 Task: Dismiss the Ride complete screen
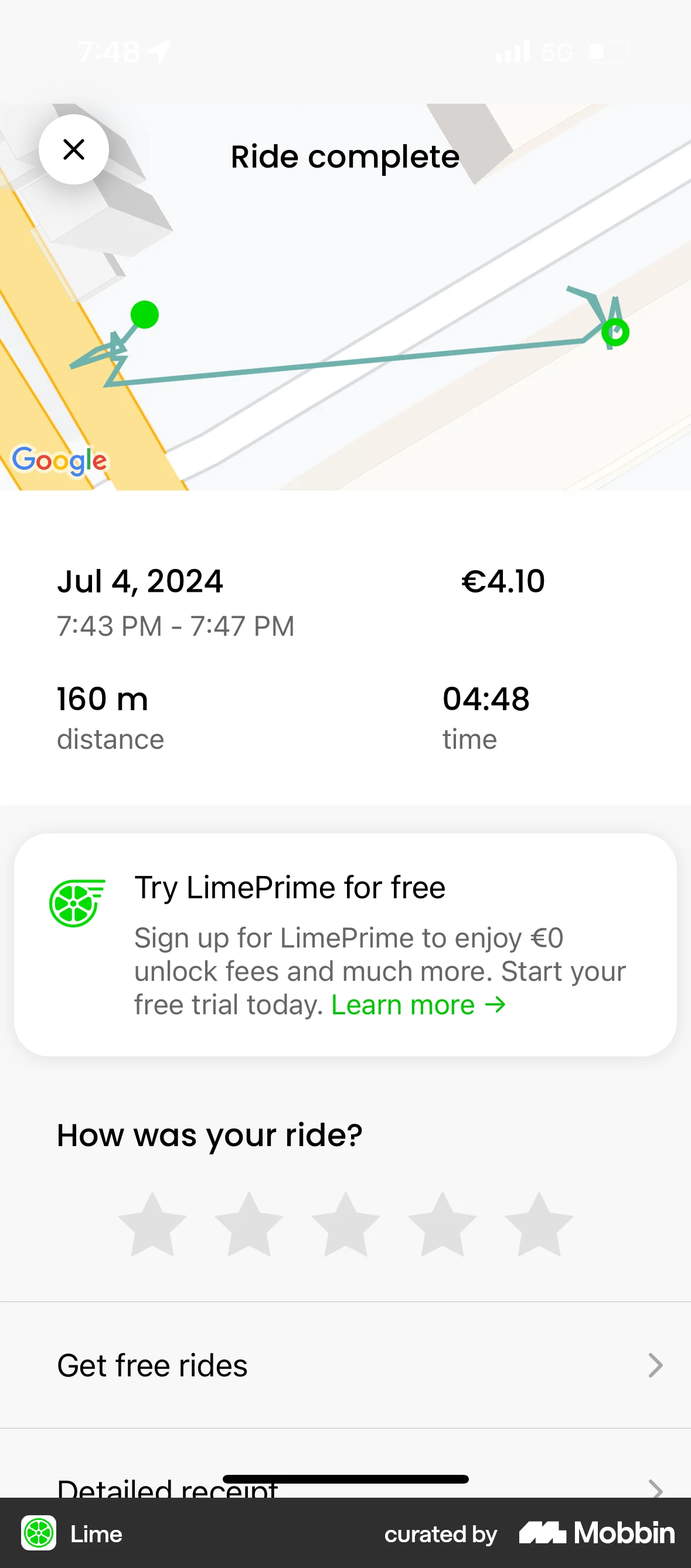point(74,149)
